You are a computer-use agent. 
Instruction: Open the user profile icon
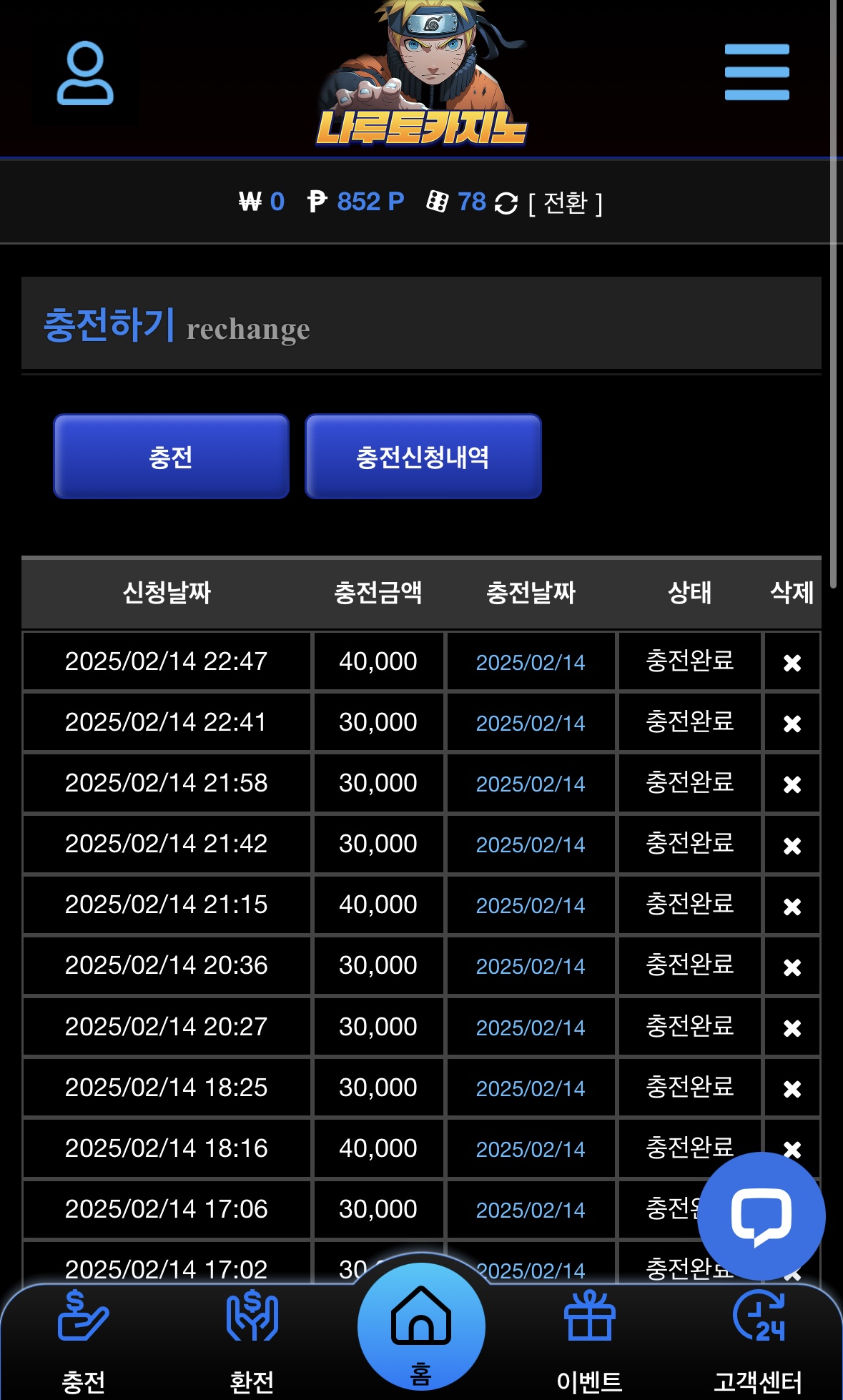pyautogui.click(x=85, y=74)
